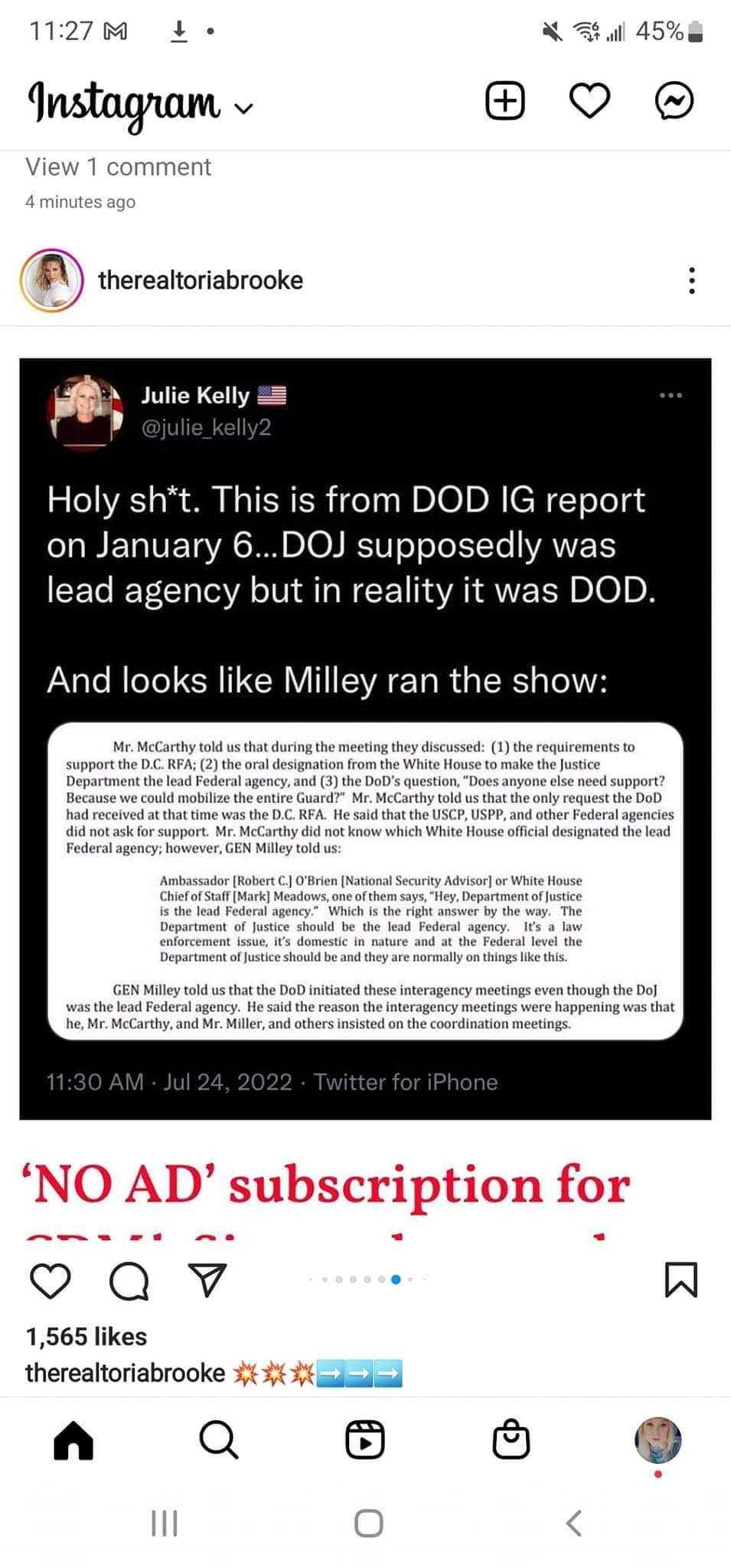Create a new post
731x1568 pixels.
pyautogui.click(x=505, y=101)
